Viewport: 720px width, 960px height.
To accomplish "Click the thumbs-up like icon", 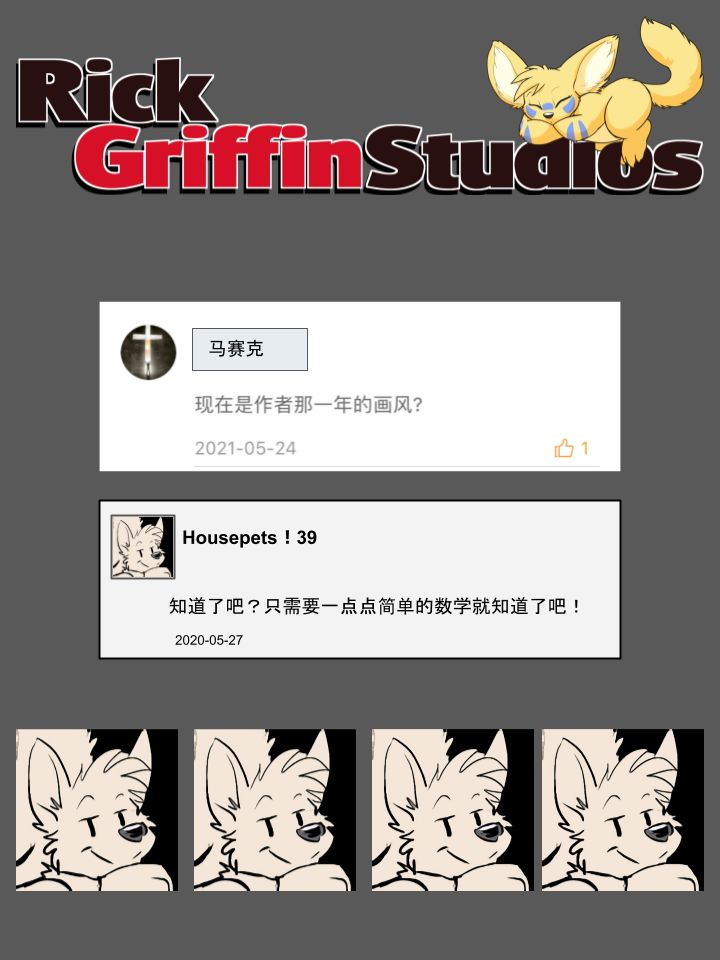I will [x=566, y=449].
